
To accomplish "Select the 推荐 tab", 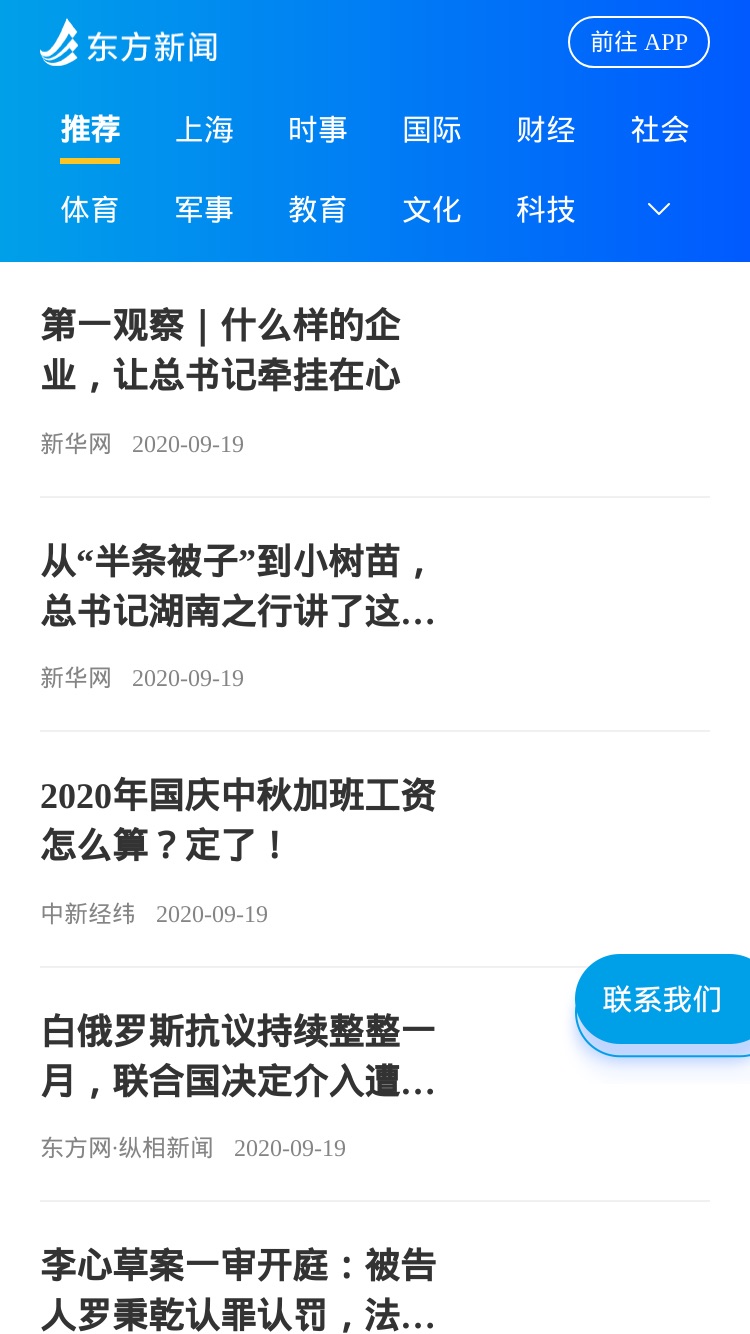I will 90,130.
